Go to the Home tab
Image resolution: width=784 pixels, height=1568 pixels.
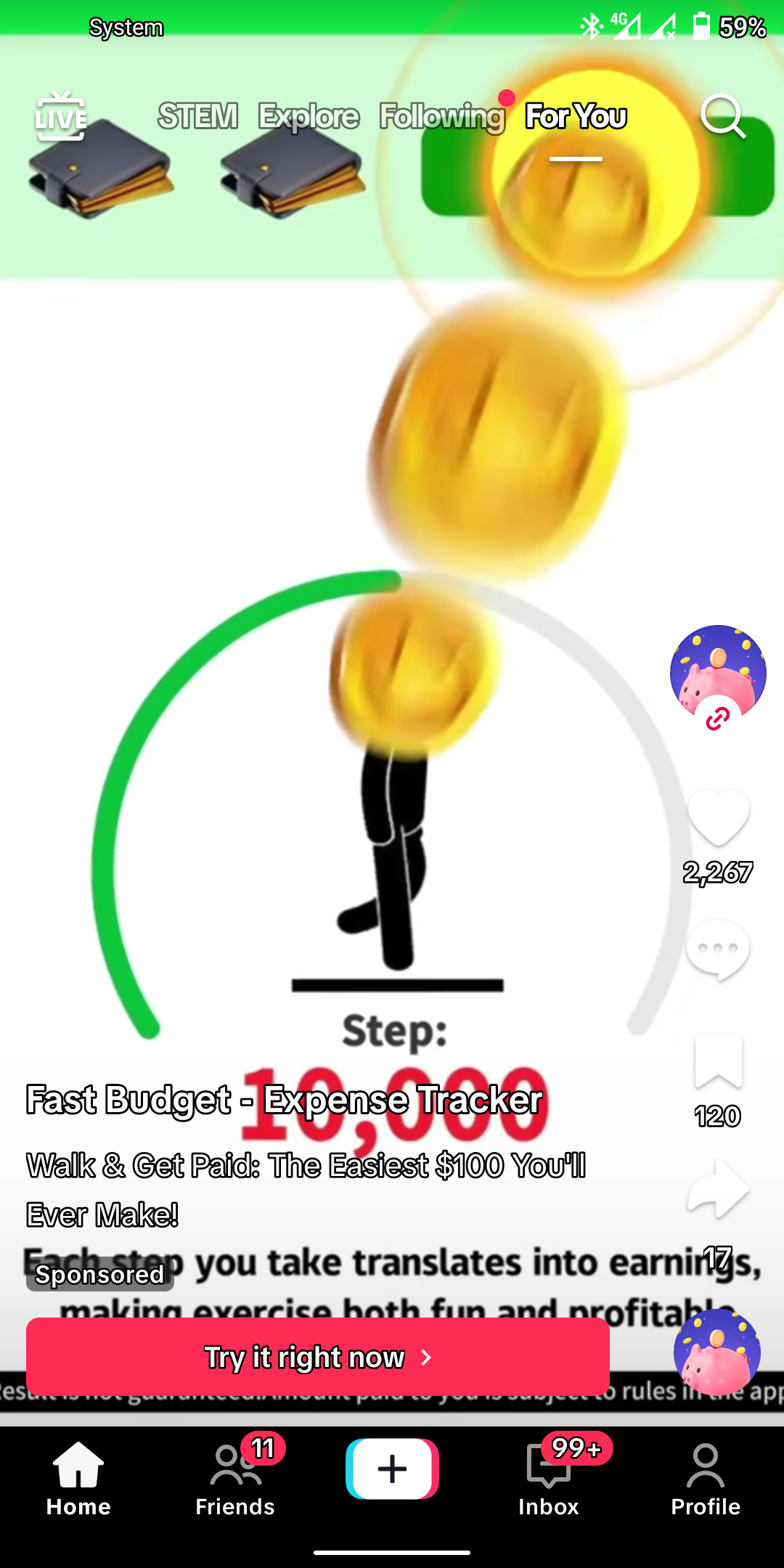[x=78, y=1479]
